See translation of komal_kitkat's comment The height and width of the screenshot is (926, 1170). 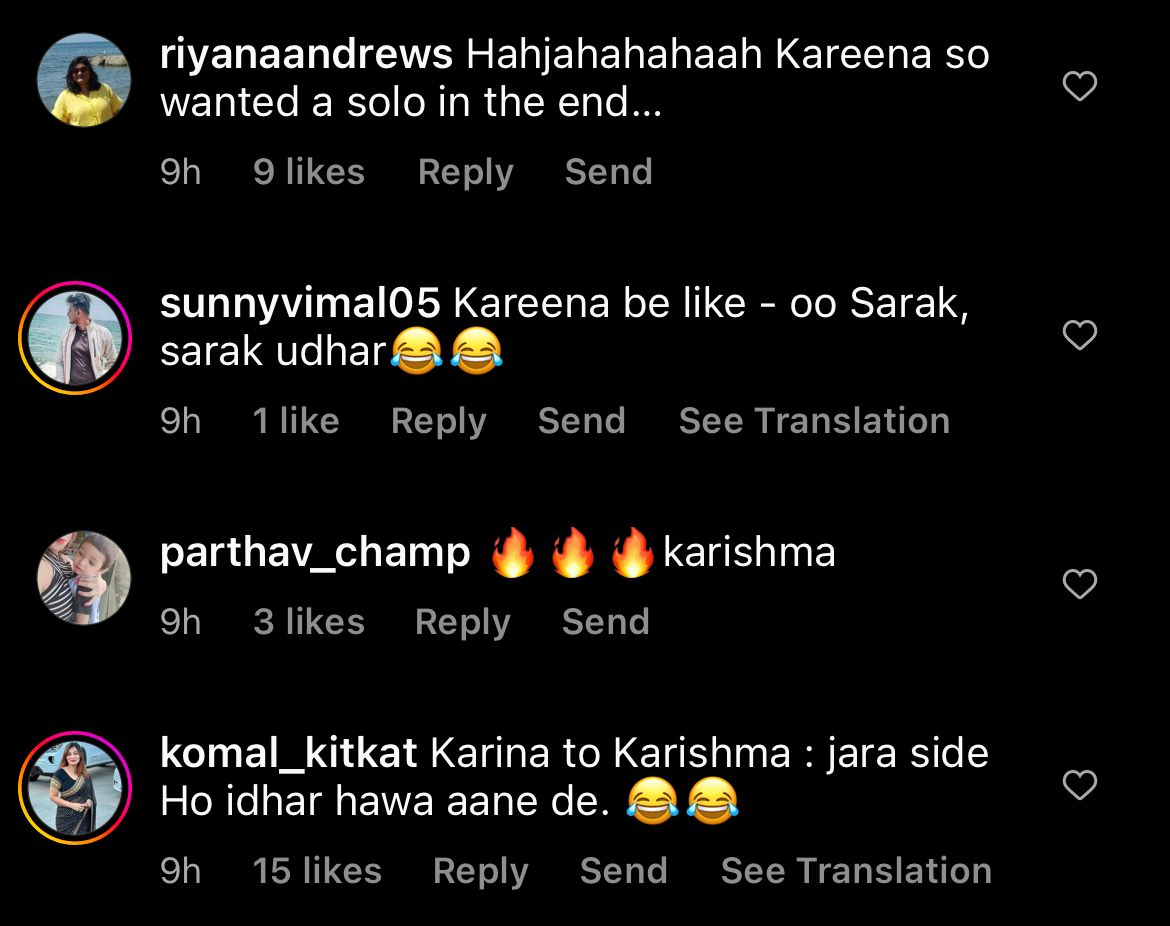856,871
